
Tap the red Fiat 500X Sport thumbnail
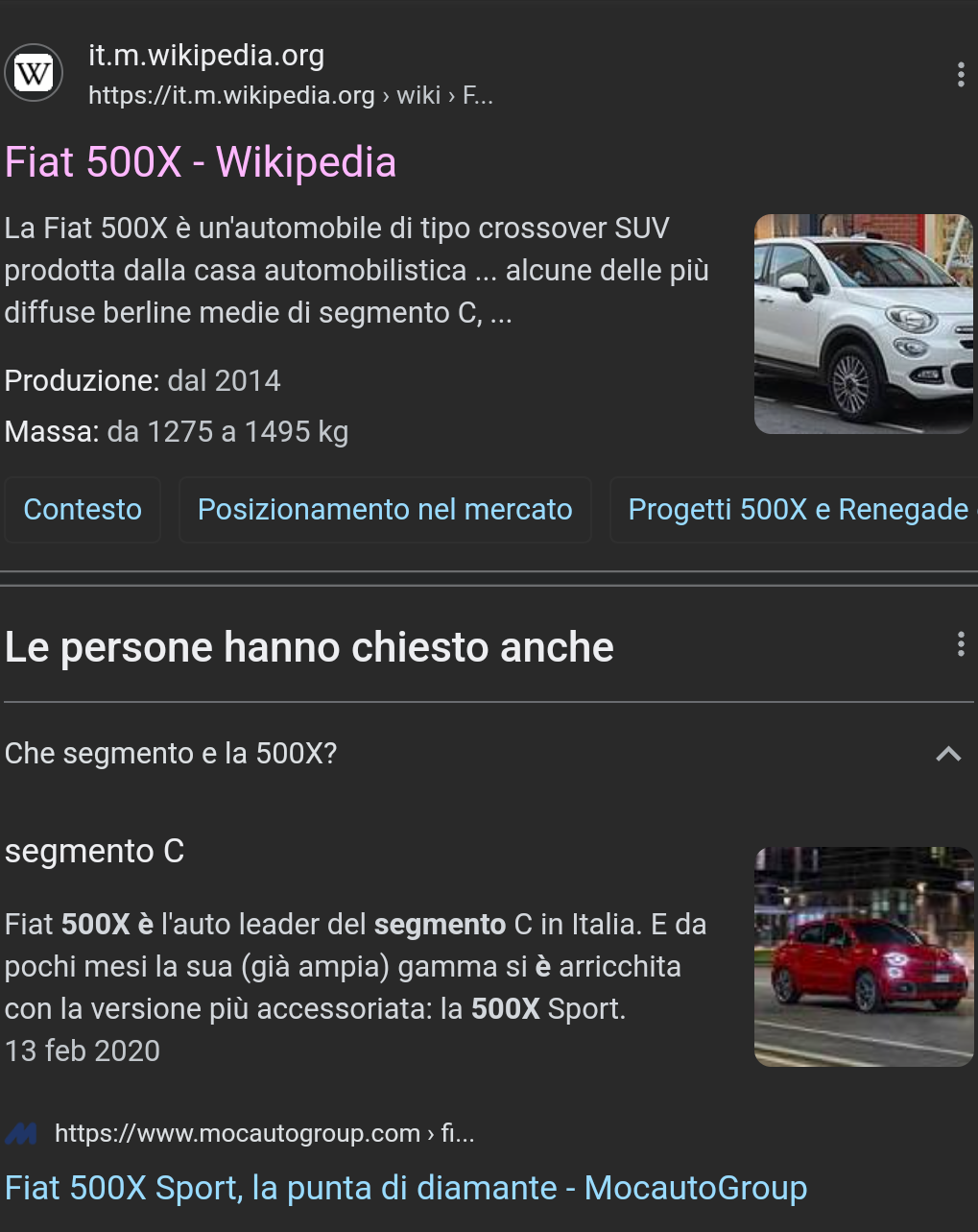click(864, 956)
